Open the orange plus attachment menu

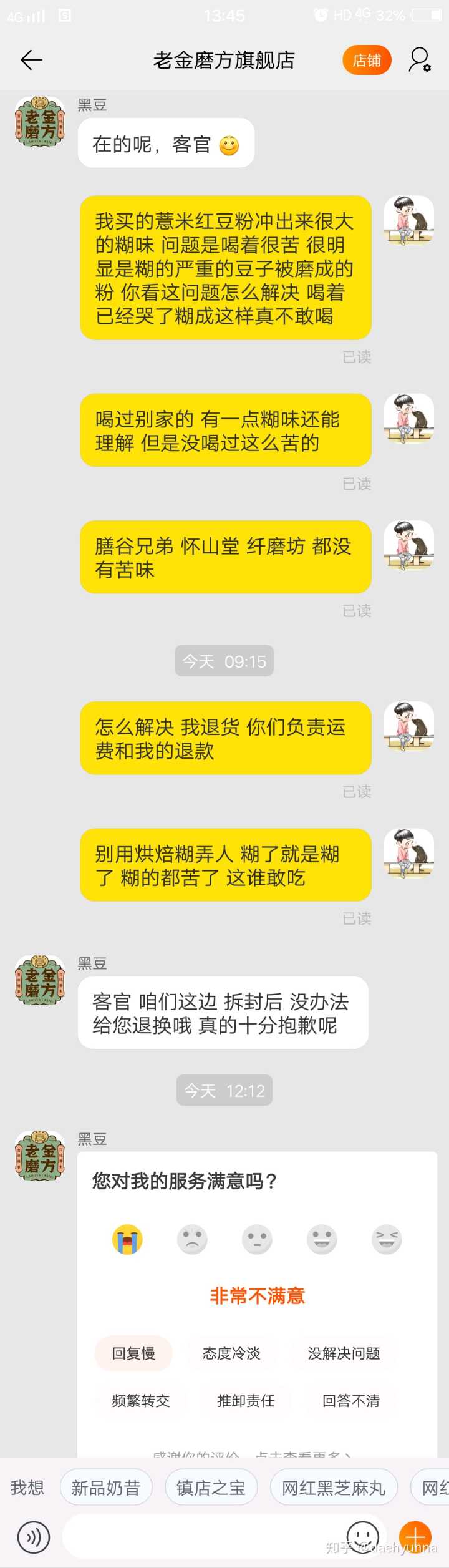click(415, 1537)
